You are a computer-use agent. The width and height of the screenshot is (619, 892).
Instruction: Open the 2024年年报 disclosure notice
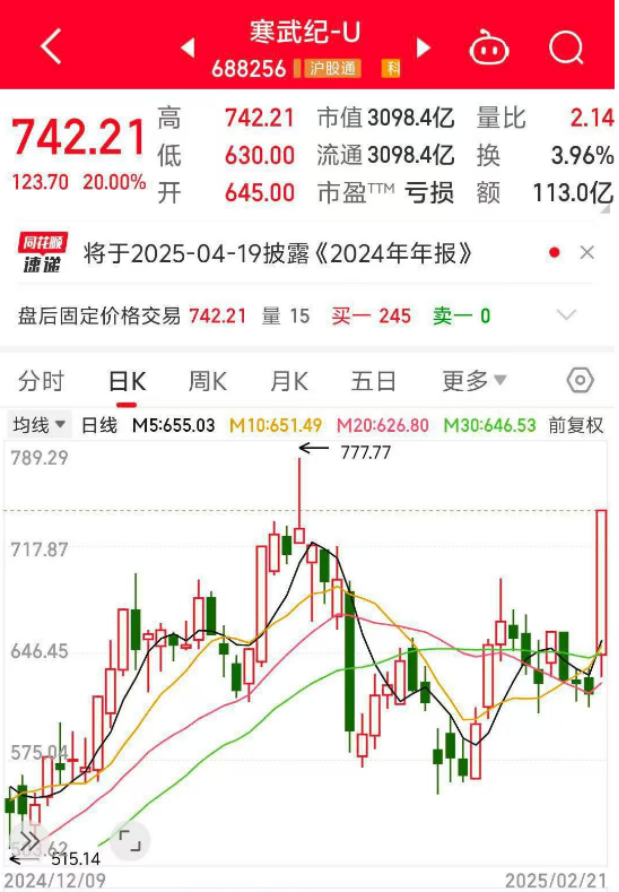[x=278, y=253]
